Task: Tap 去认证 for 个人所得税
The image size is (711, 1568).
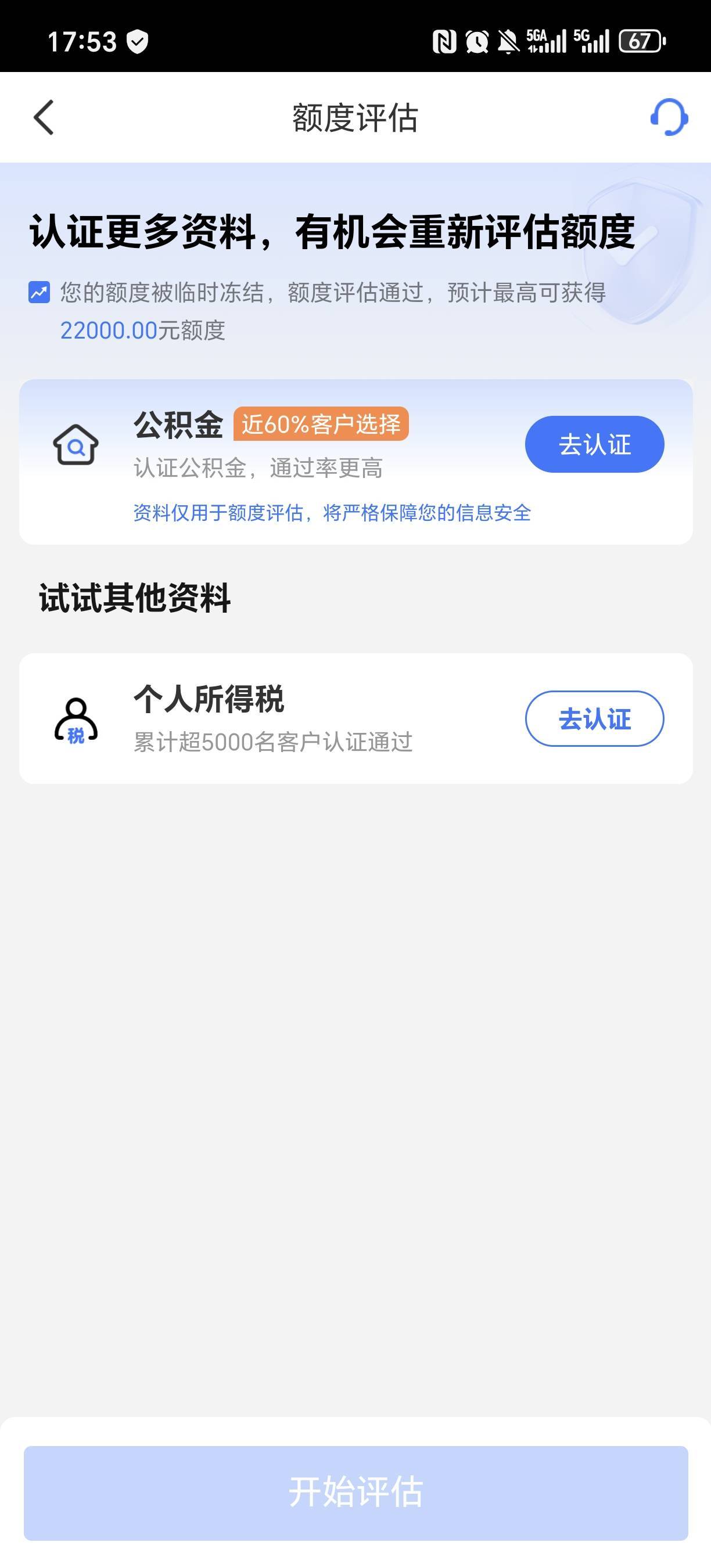Action: click(594, 718)
